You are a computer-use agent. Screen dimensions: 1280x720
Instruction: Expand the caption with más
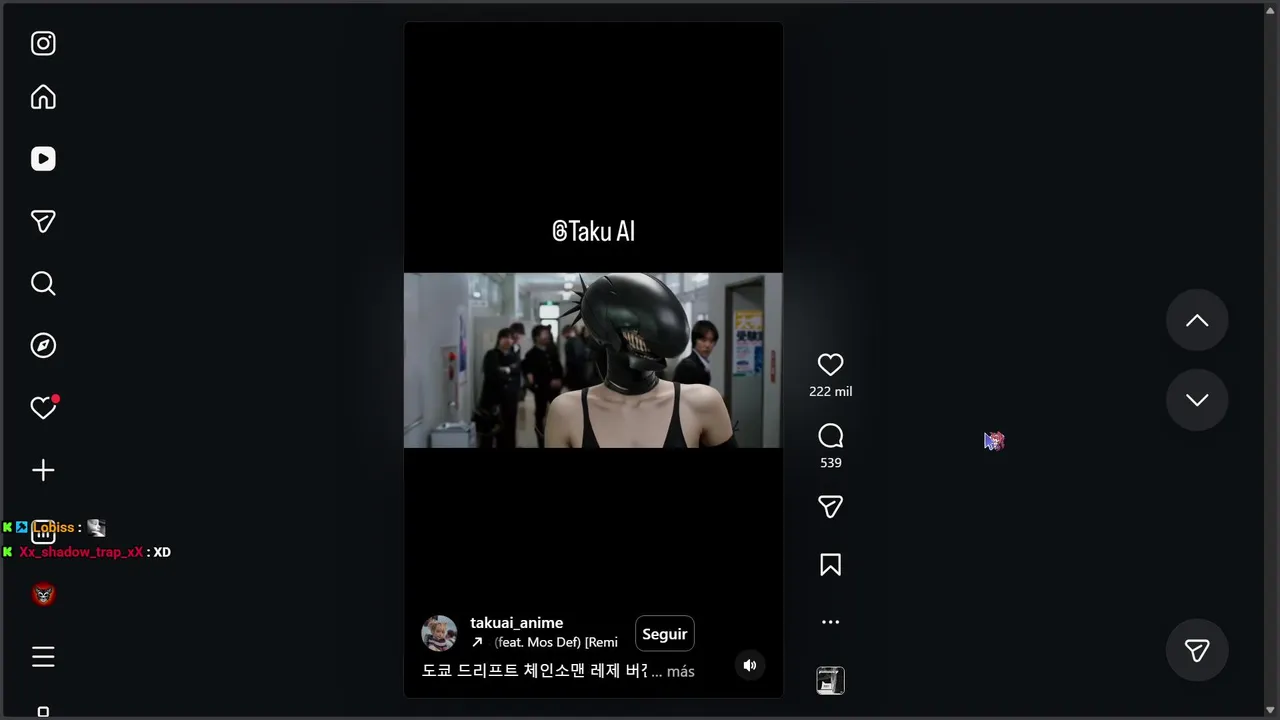coord(680,671)
